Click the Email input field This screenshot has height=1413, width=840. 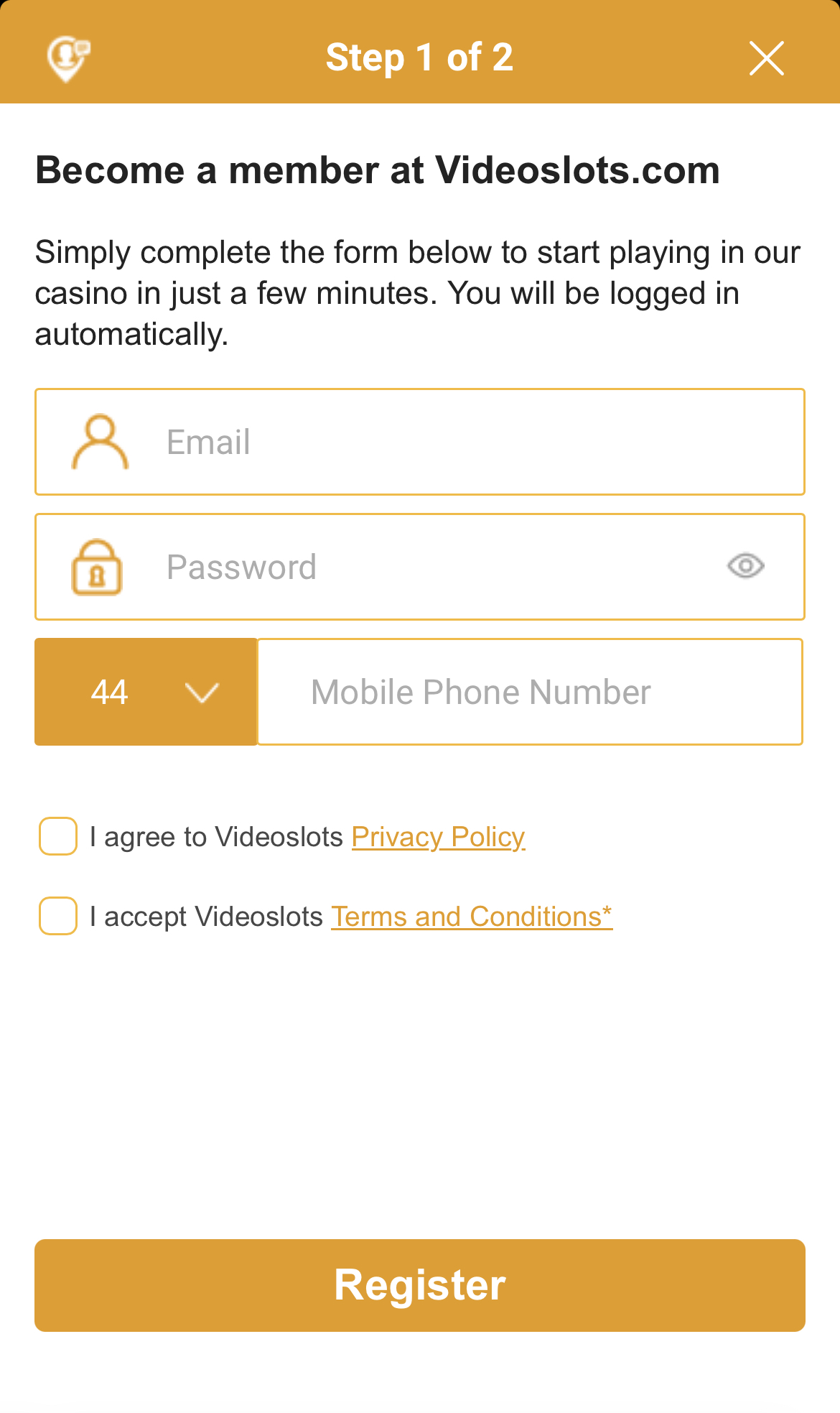pos(431,442)
